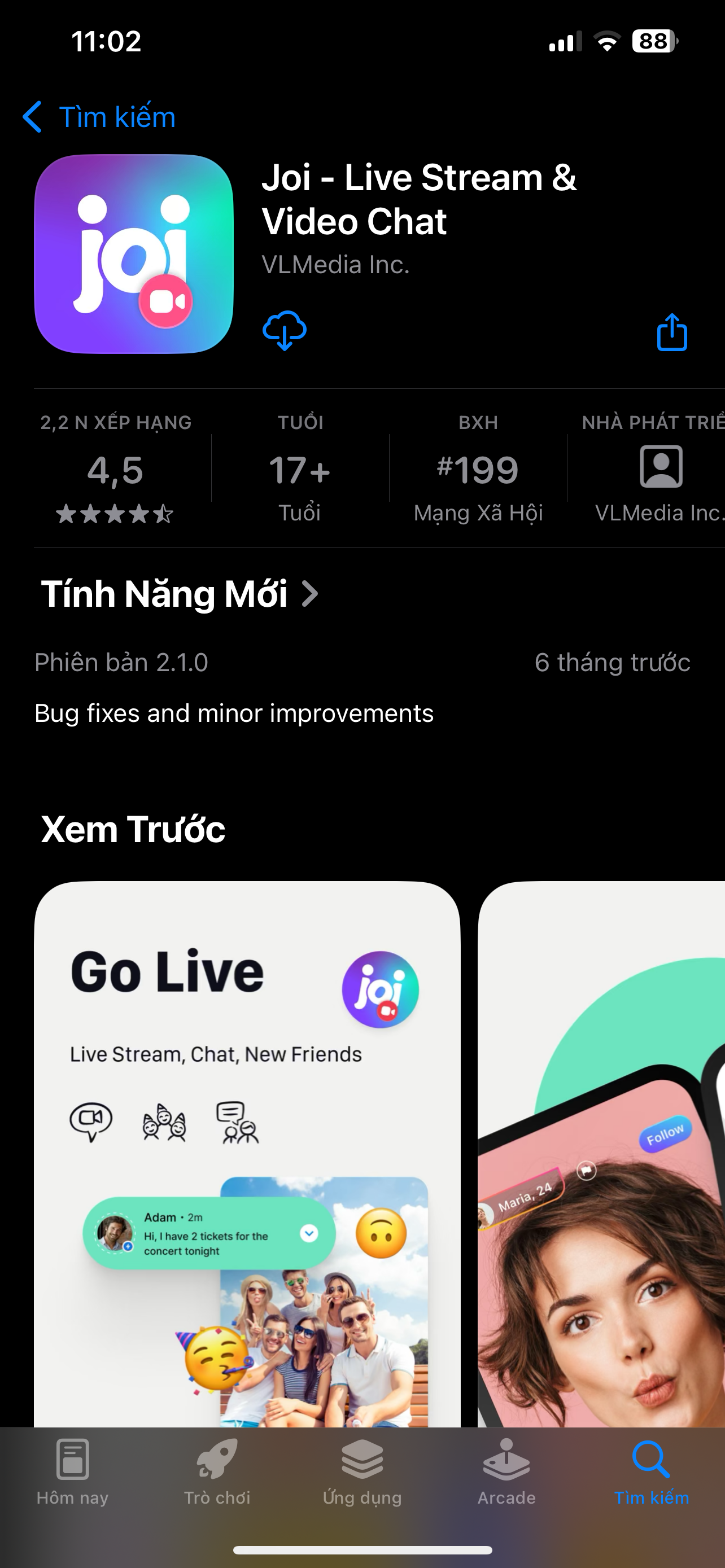Open the #199 Mạng Xã Hội chart ranking
This screenshot has width=725, height=1568.
click(x=478, y=471)
